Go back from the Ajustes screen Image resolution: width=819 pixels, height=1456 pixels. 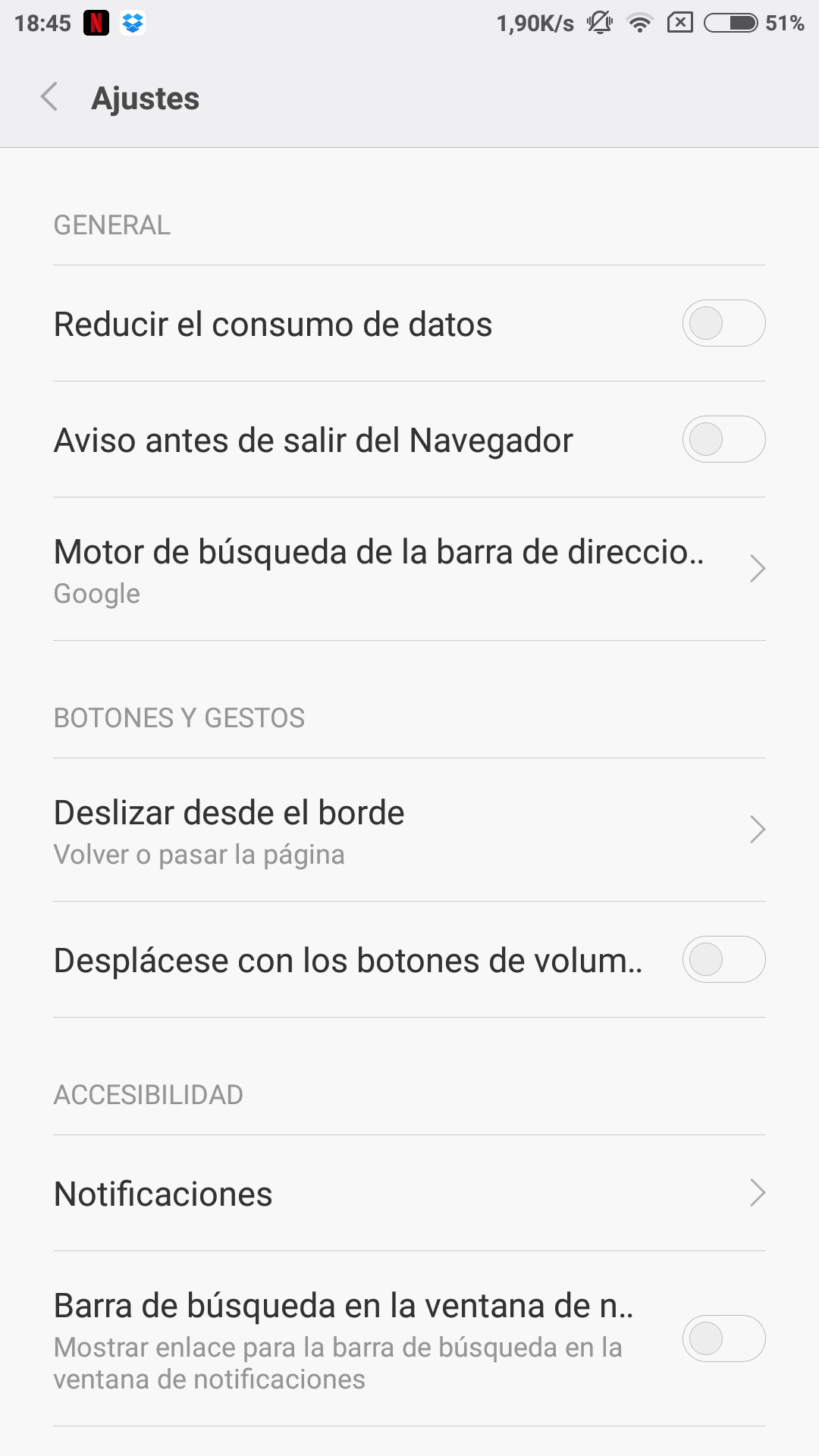point(49,97)
